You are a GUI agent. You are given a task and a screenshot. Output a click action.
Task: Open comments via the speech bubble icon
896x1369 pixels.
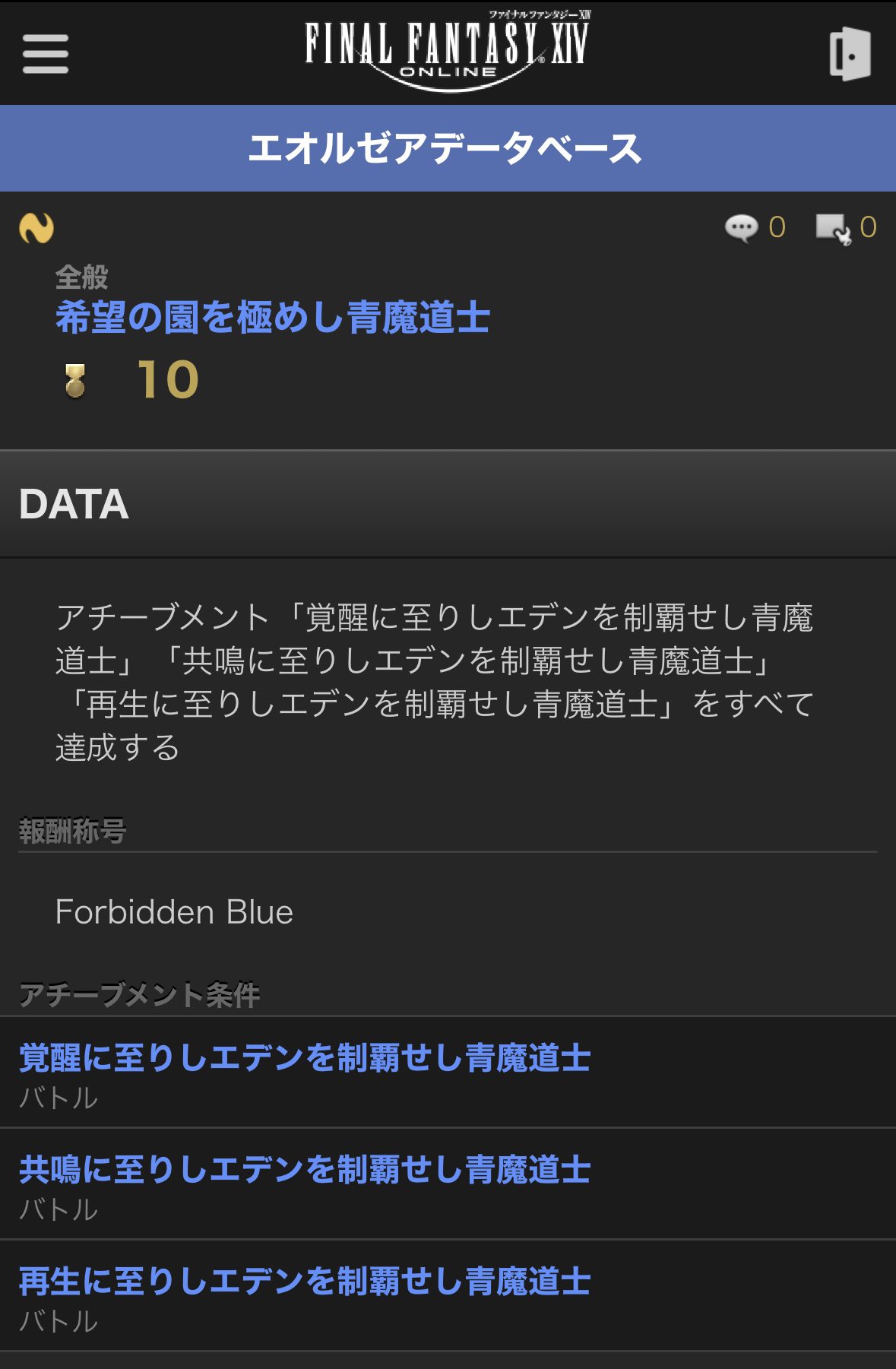(742, 227)
